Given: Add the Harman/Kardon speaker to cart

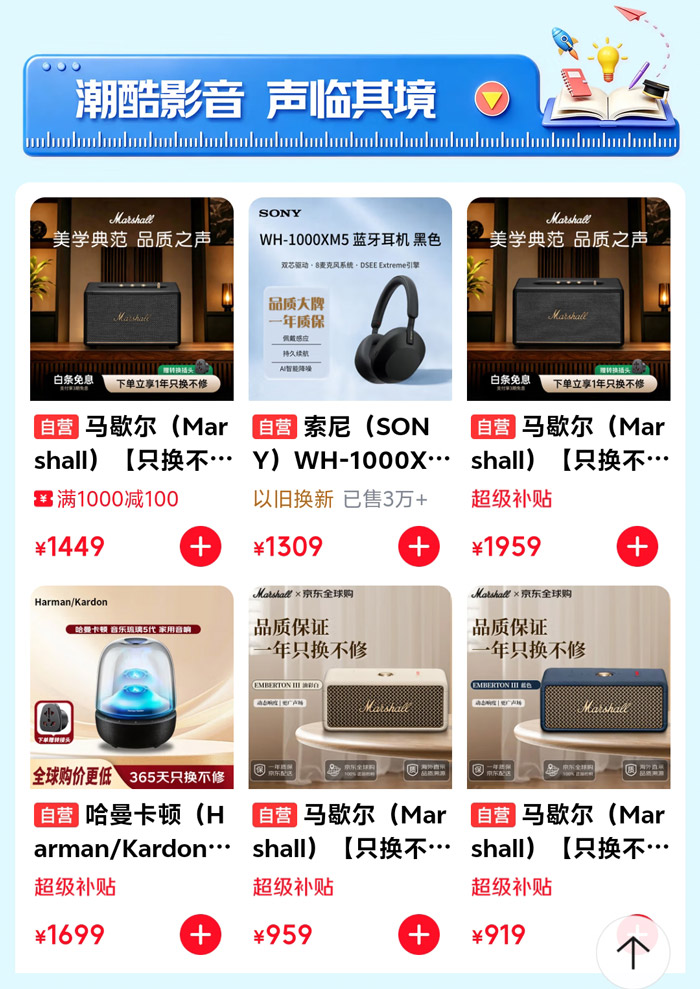Looking at the screenshot, I should coord(201,934).
